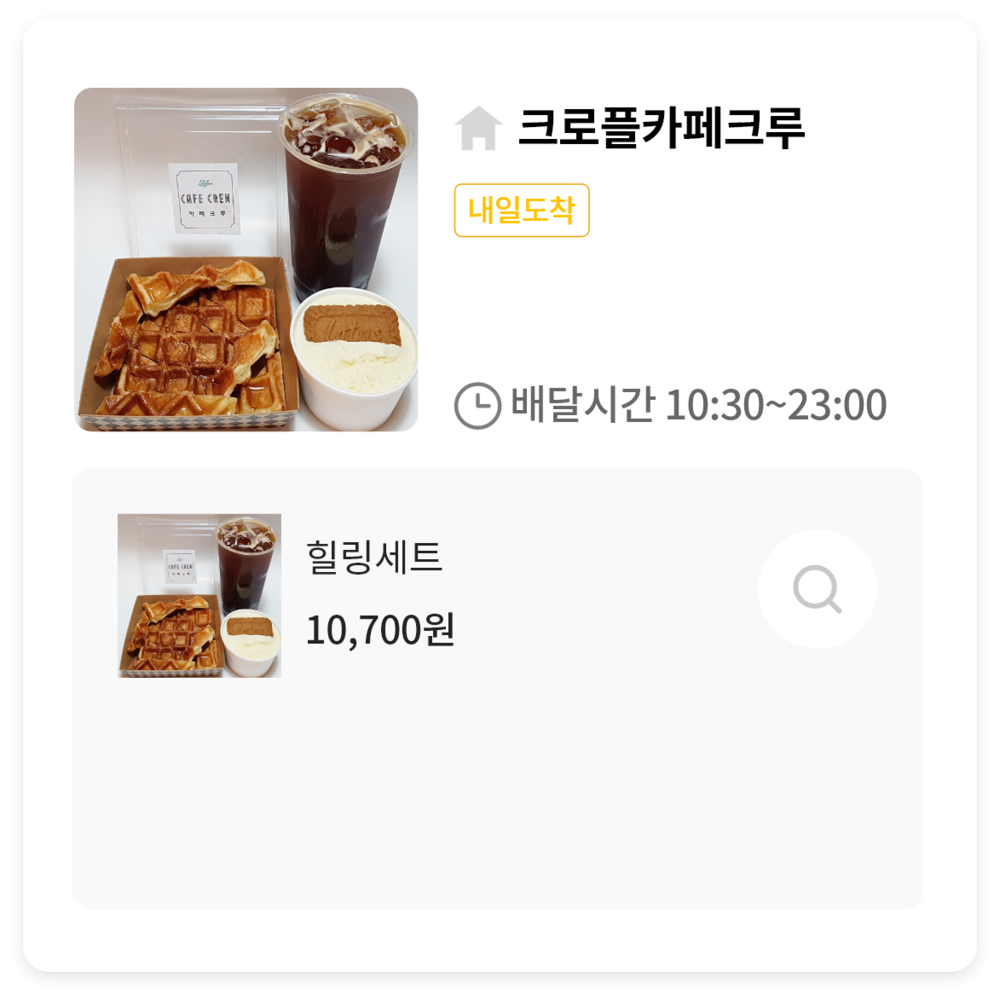Image resolution: width=1000 pixels, height=1000 pixels.
Task: View the large croffle set photo
Action: click(x=246, y=260)
